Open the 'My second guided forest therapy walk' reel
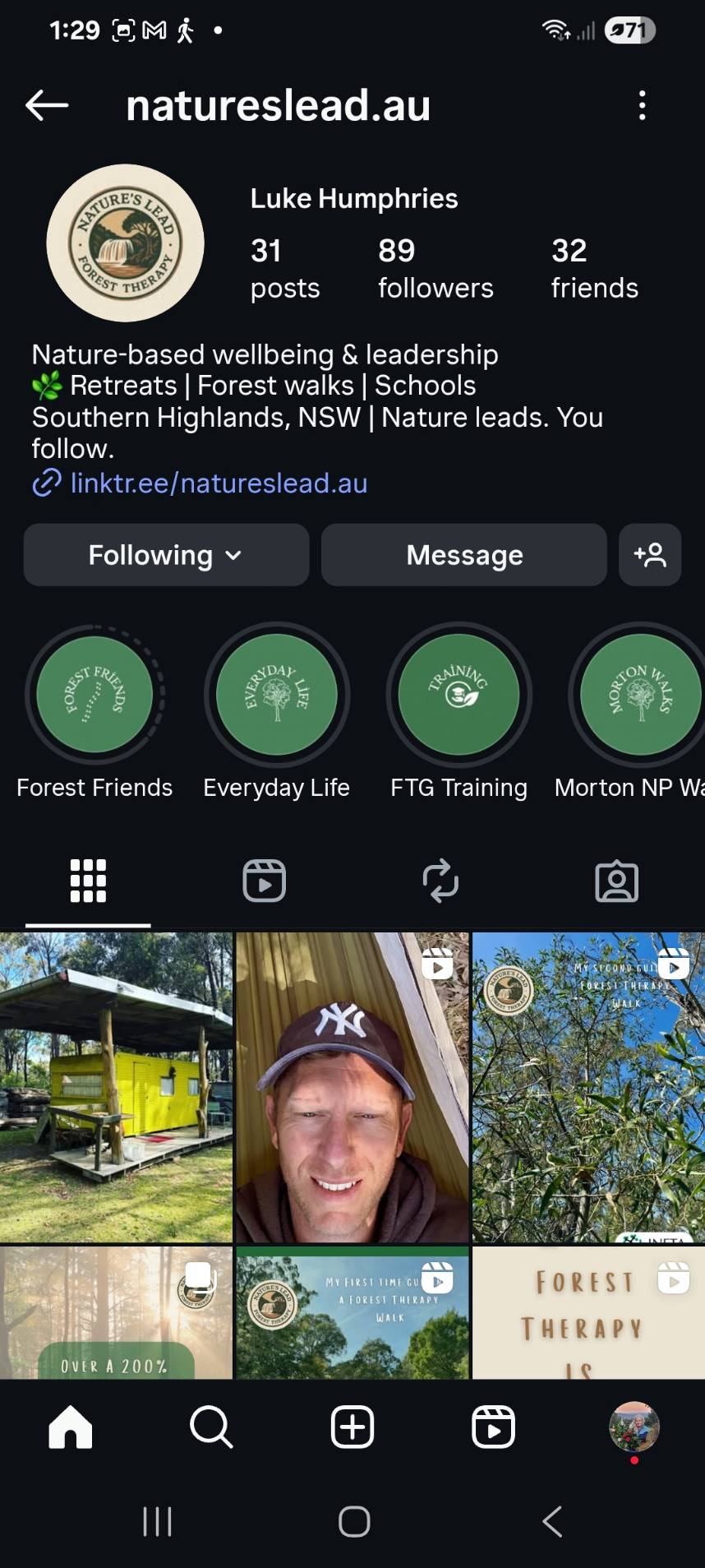705x1568 pixels. [588, 1086]
